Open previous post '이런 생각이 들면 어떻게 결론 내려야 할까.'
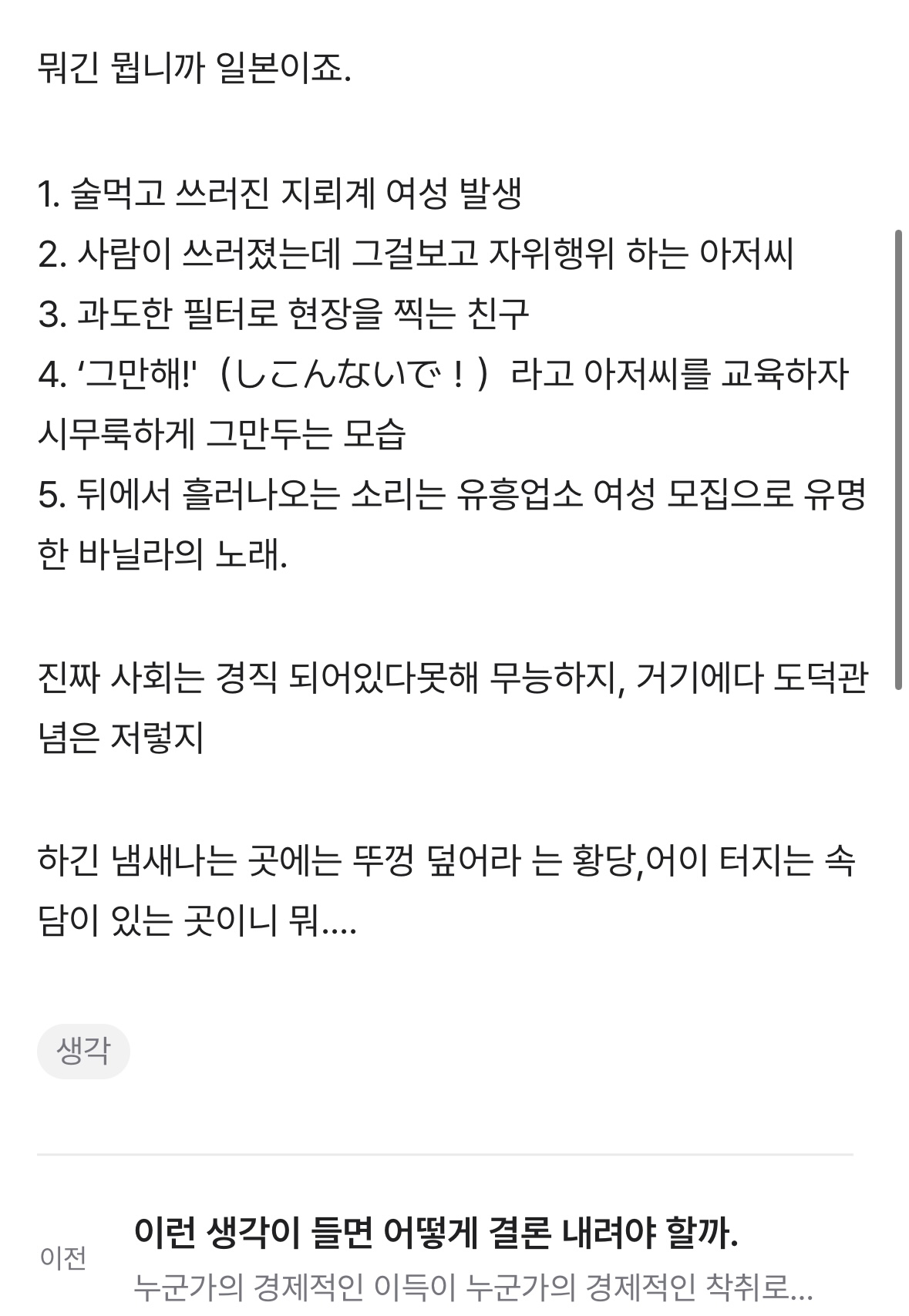Image resolution: width=909 pixels, height=1316 pixels. click(436, 1234)
